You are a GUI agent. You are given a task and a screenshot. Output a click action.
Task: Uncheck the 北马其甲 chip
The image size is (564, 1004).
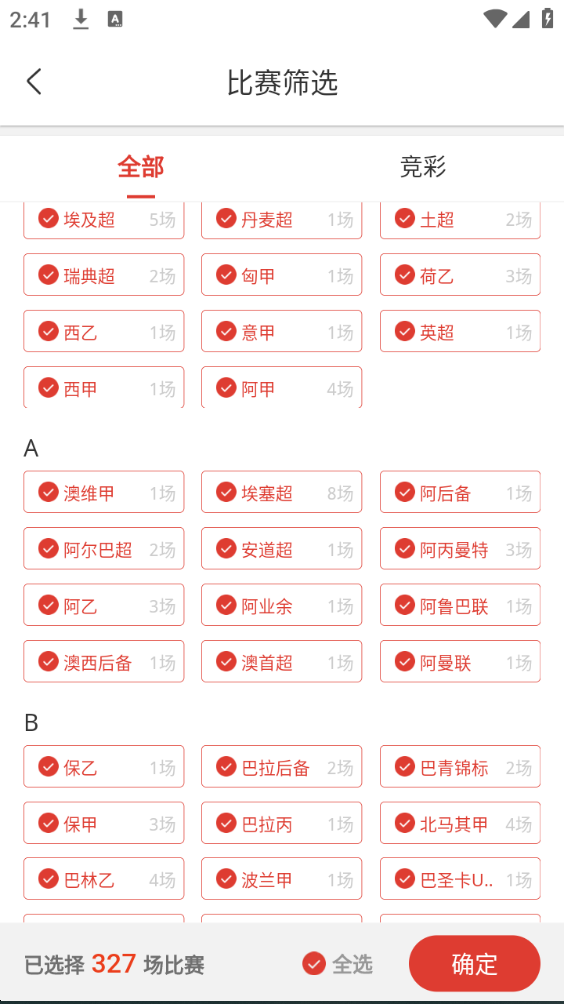click(460, 823)
